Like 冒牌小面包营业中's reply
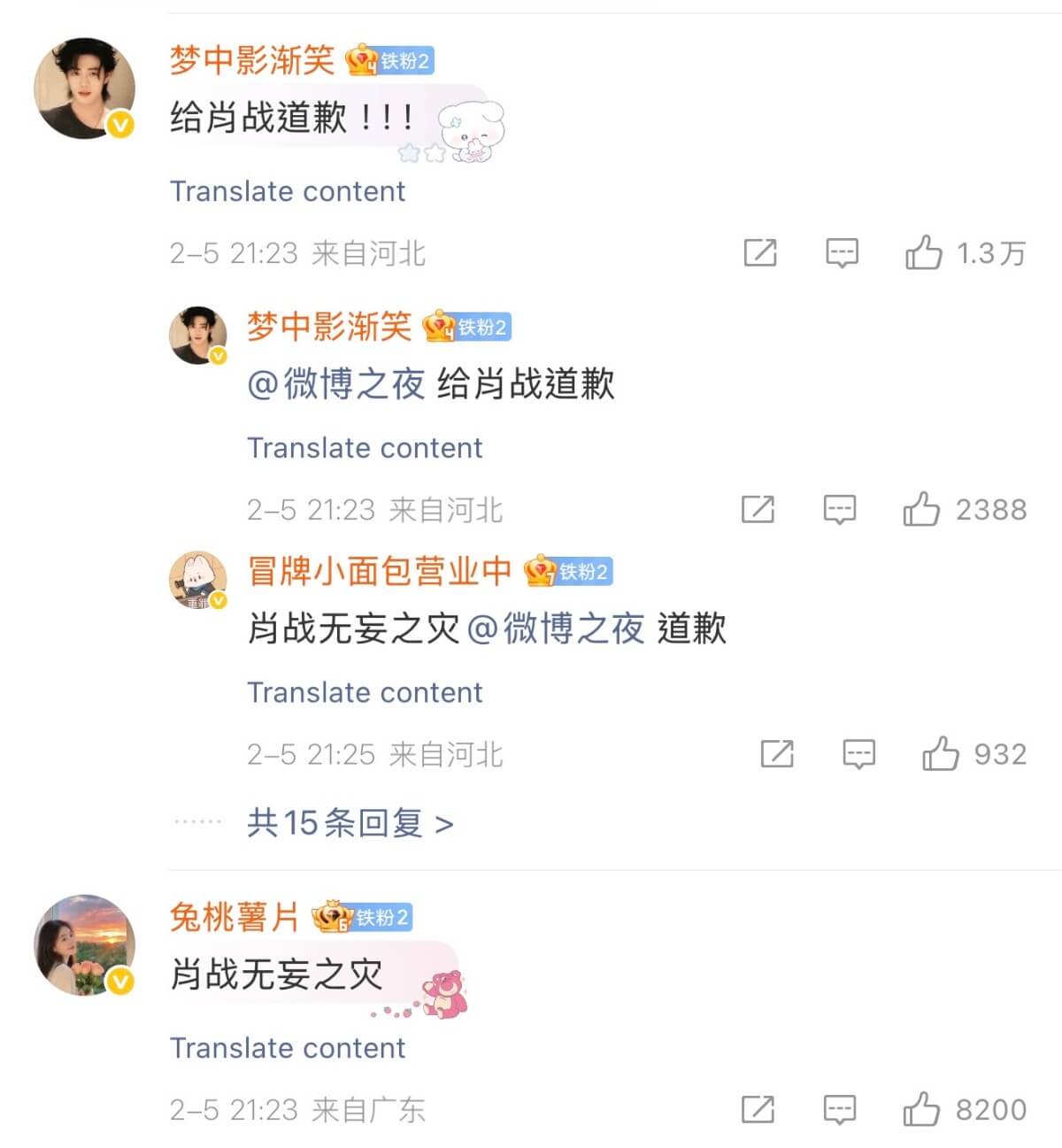The height and width of the screenshot is (1148, 1062). point(941,754)
